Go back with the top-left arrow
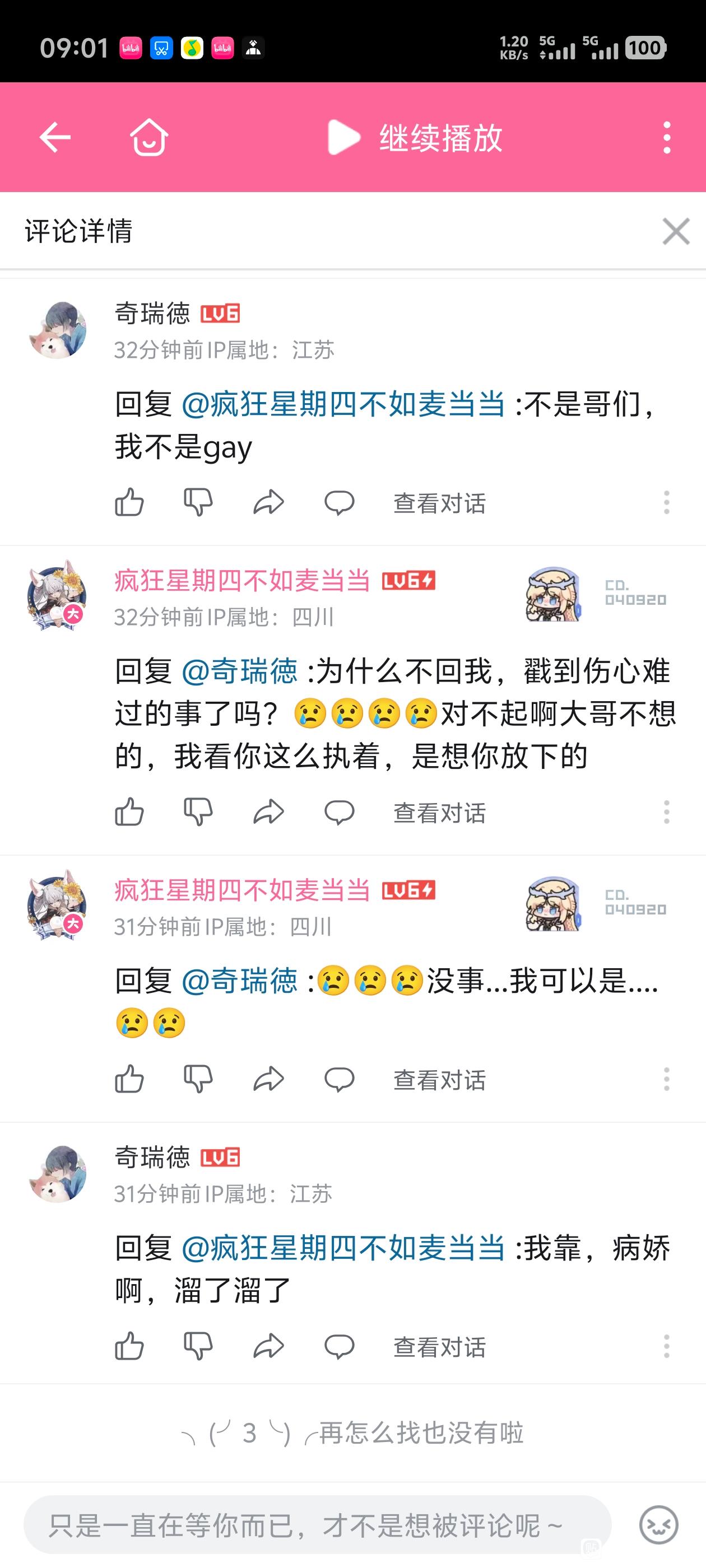The width and height of the screenshot is (706, 1568). tap(55, 137)
